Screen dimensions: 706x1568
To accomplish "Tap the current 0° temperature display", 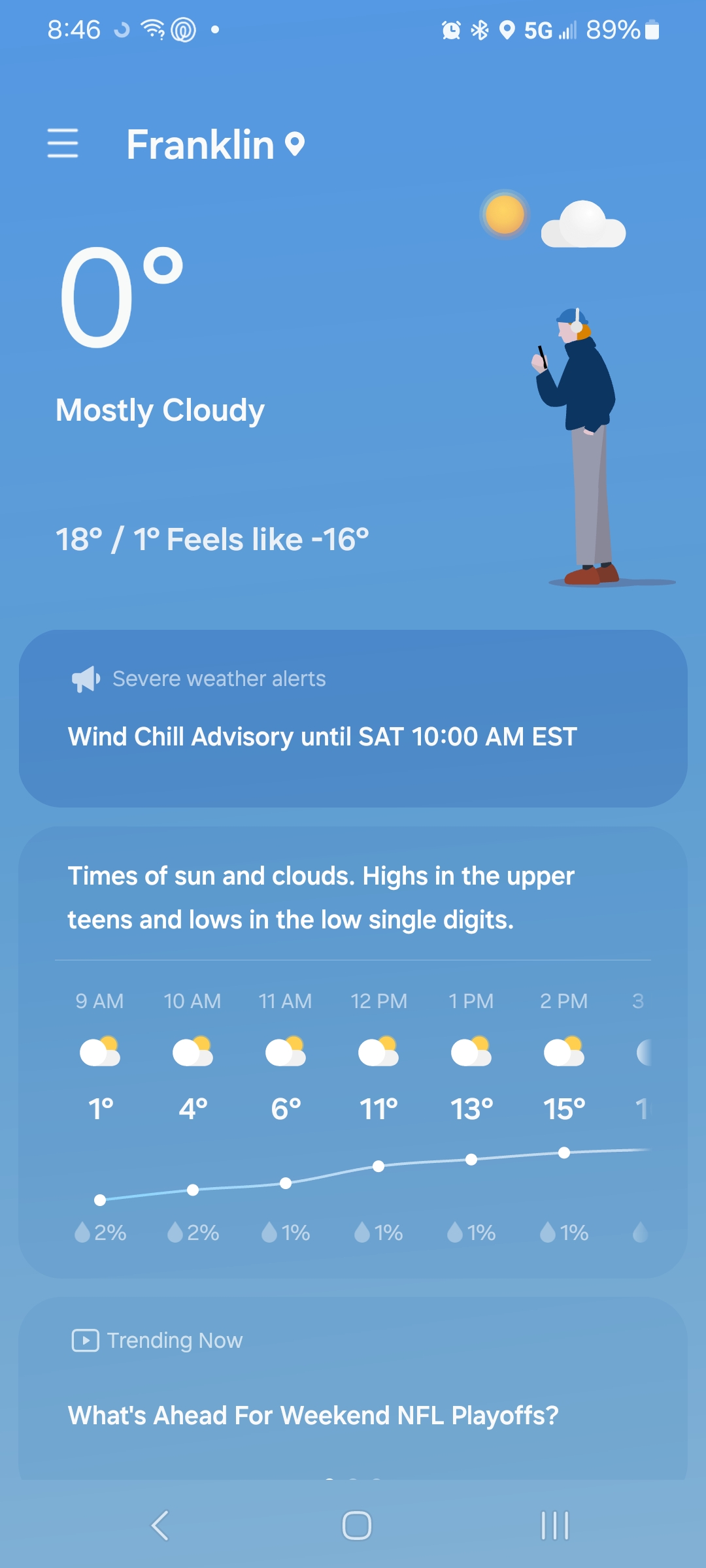I will click(x=121, y=297).
